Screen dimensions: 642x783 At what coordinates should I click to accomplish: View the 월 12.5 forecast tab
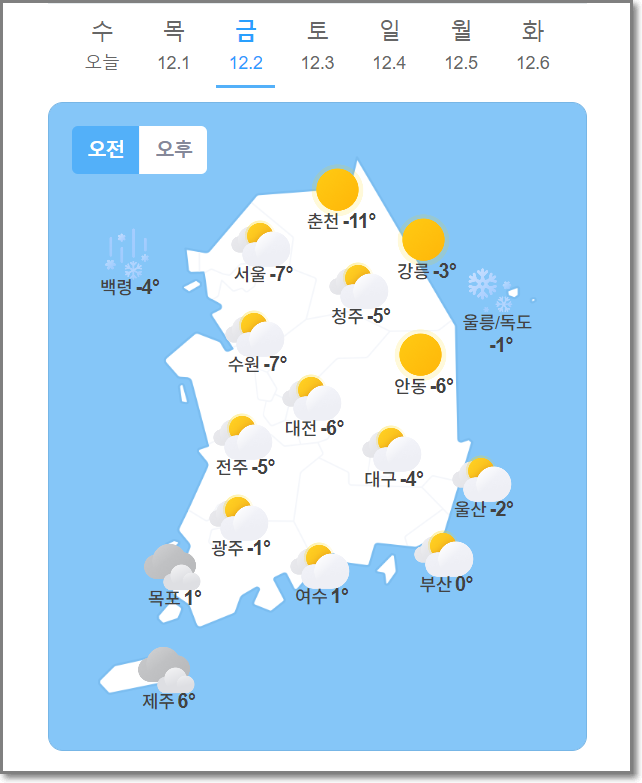tap(461, 46)
